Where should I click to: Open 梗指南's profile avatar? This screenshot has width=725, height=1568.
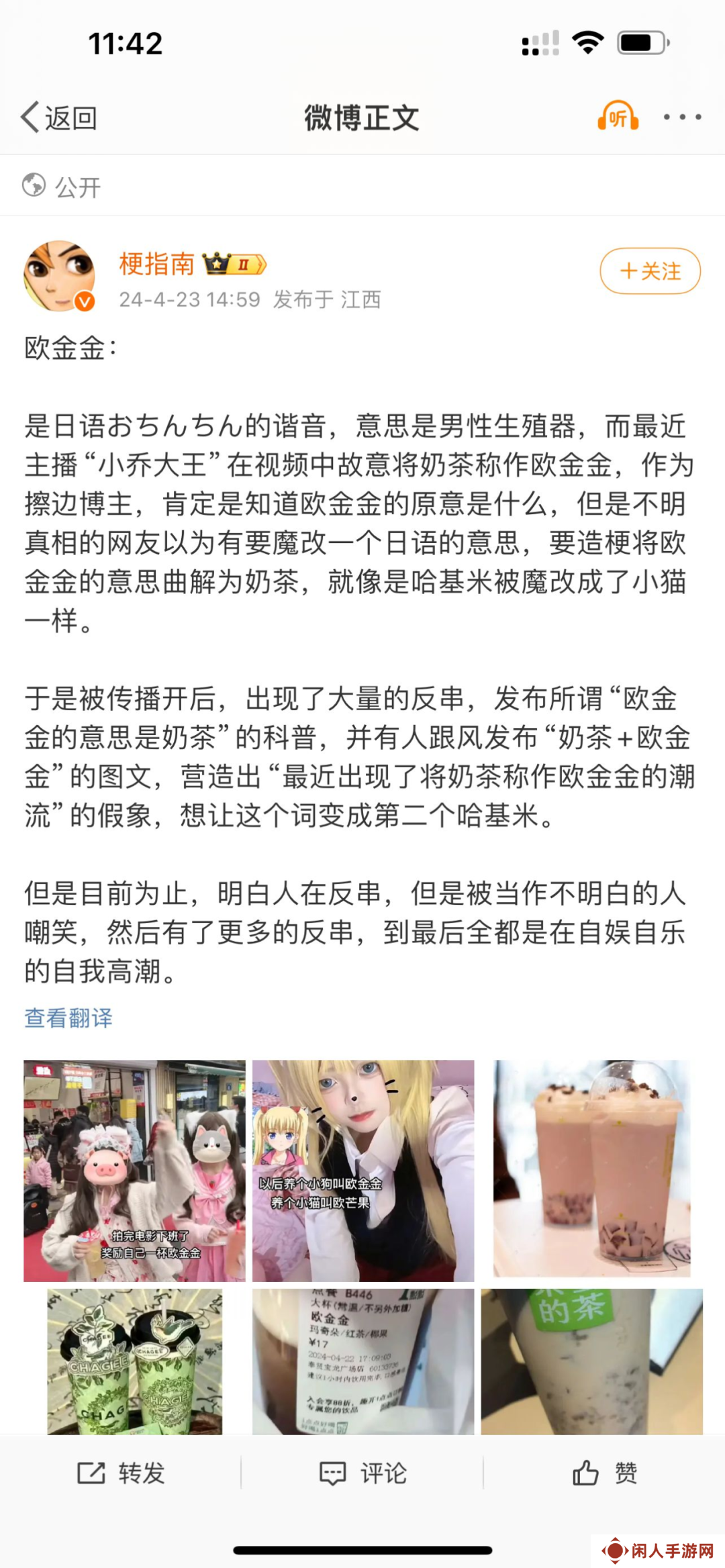point(59,276)
